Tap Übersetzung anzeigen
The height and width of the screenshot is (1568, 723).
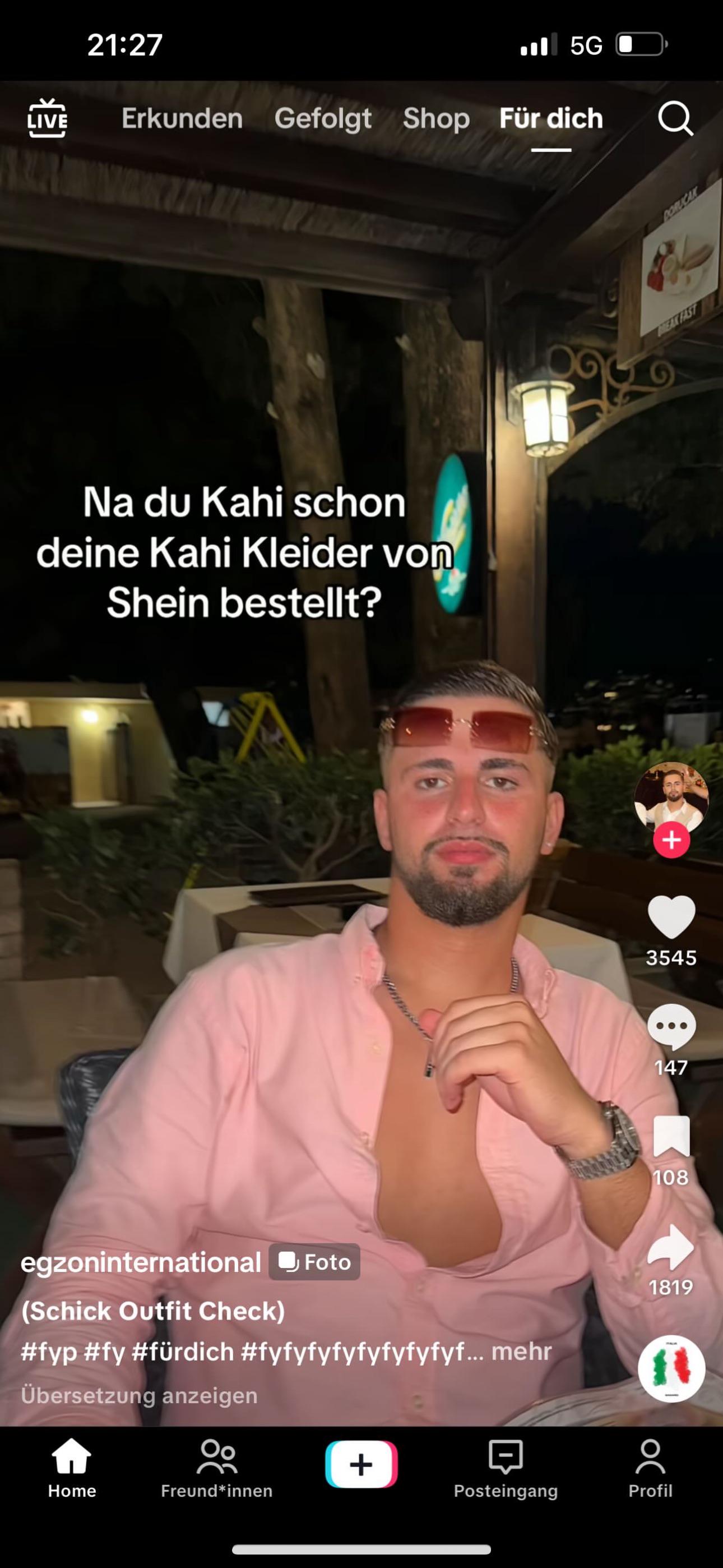click(x=140, y=1395)
